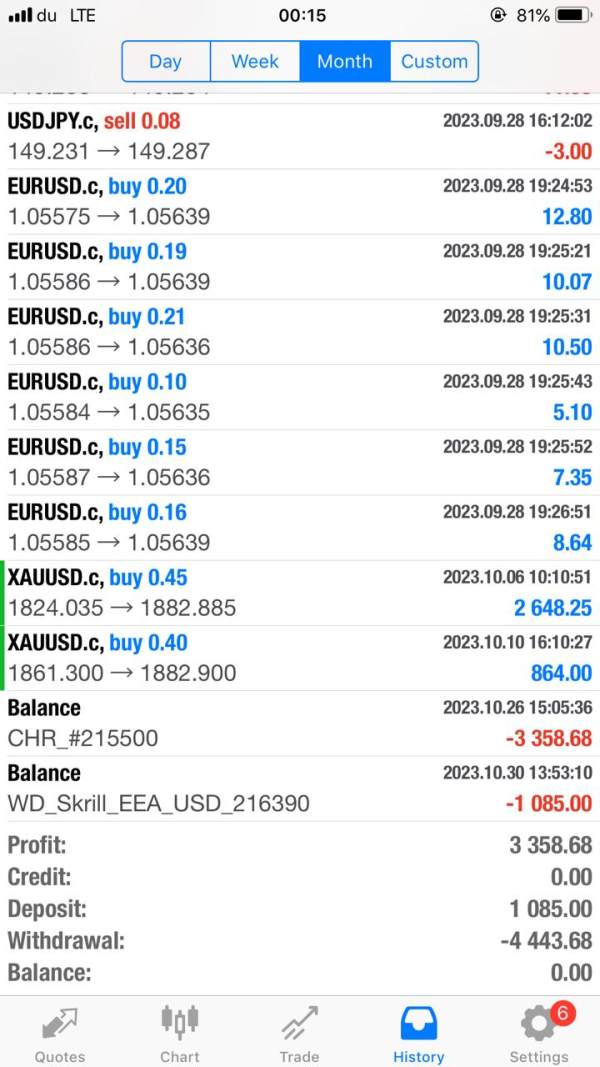Screen dimensions: 600x1067
Task: Open the XAUUSD.c buy 0.45 deal
Action: point(300,593)
